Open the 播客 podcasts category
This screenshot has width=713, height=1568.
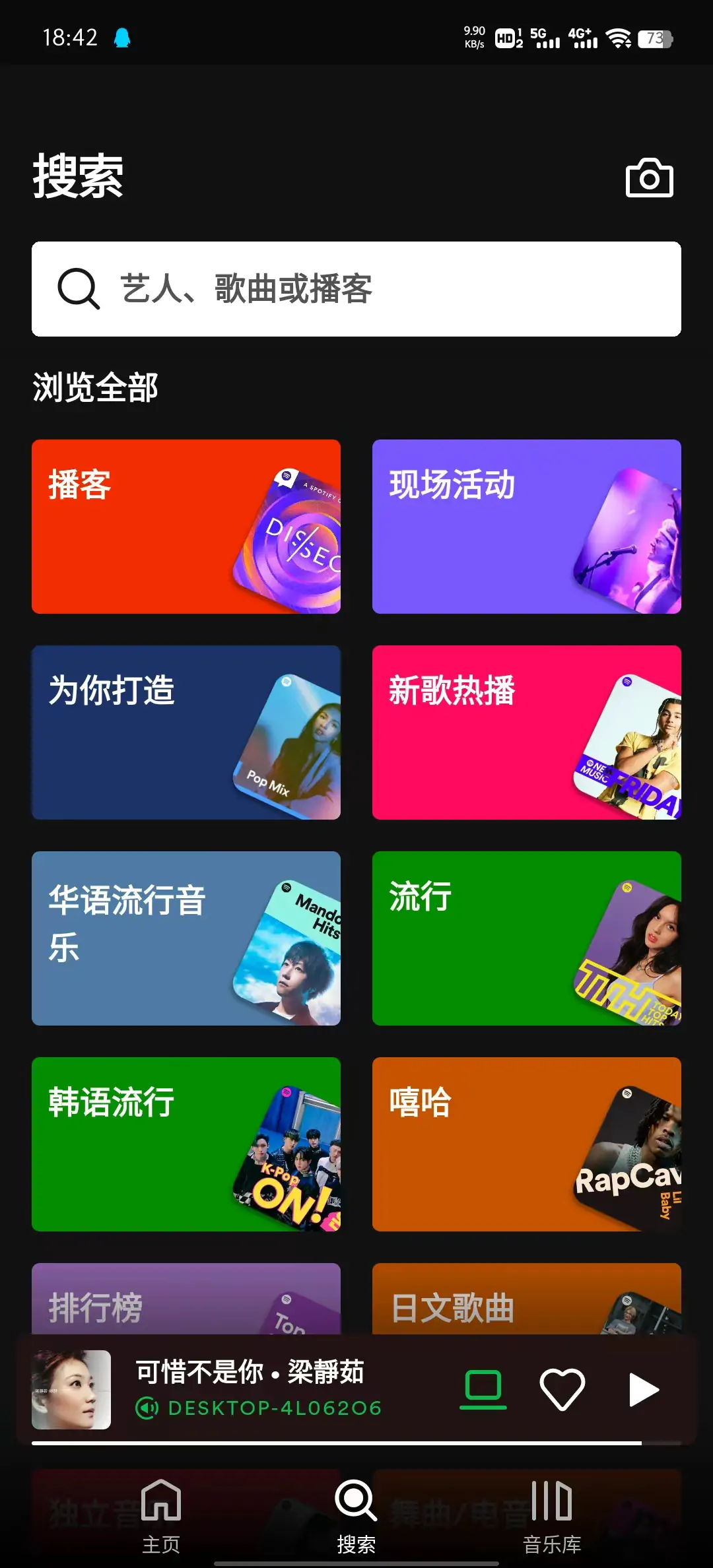pos(185,526)
